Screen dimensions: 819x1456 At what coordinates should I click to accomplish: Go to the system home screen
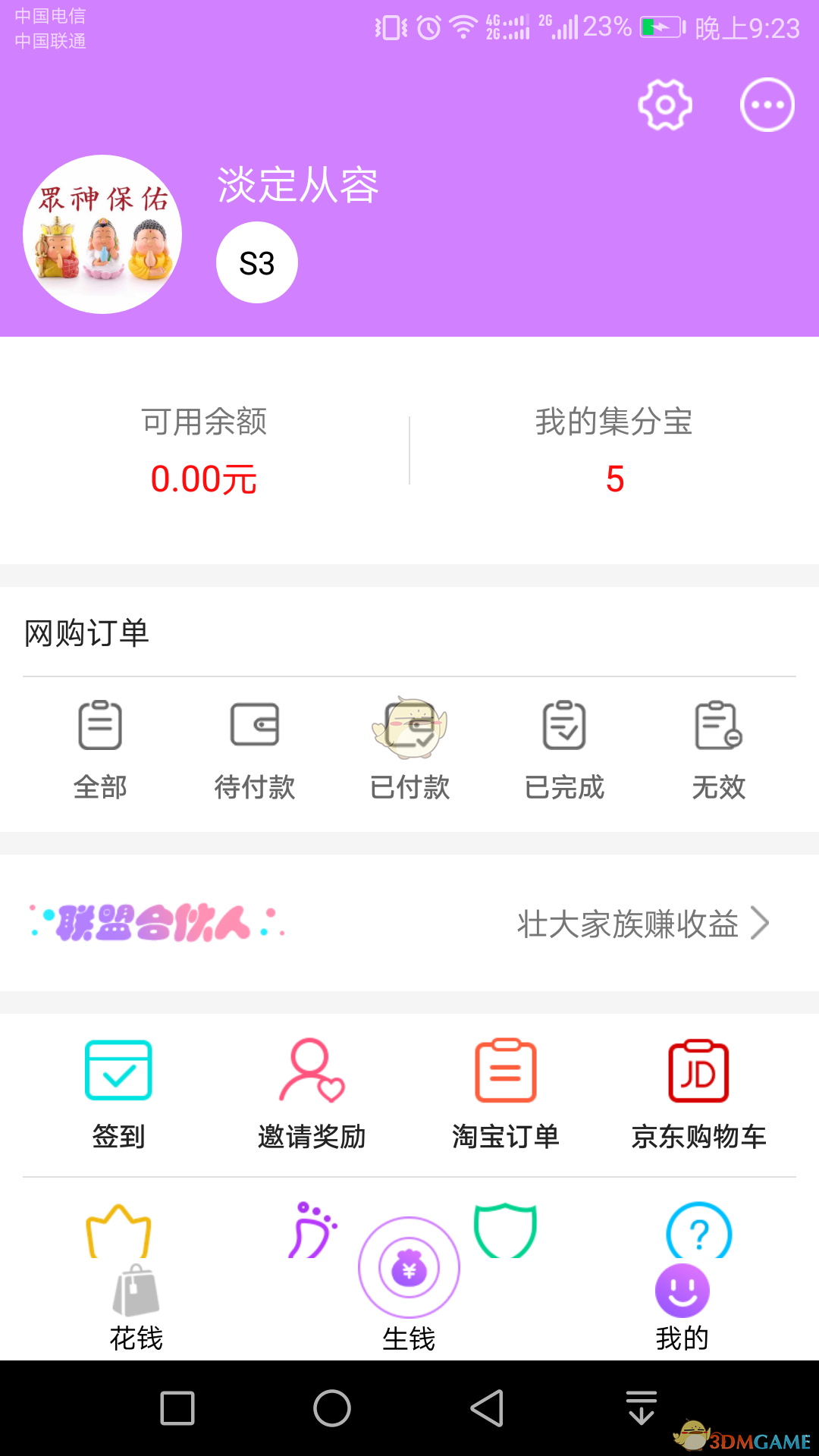[x=332, y=1409]
